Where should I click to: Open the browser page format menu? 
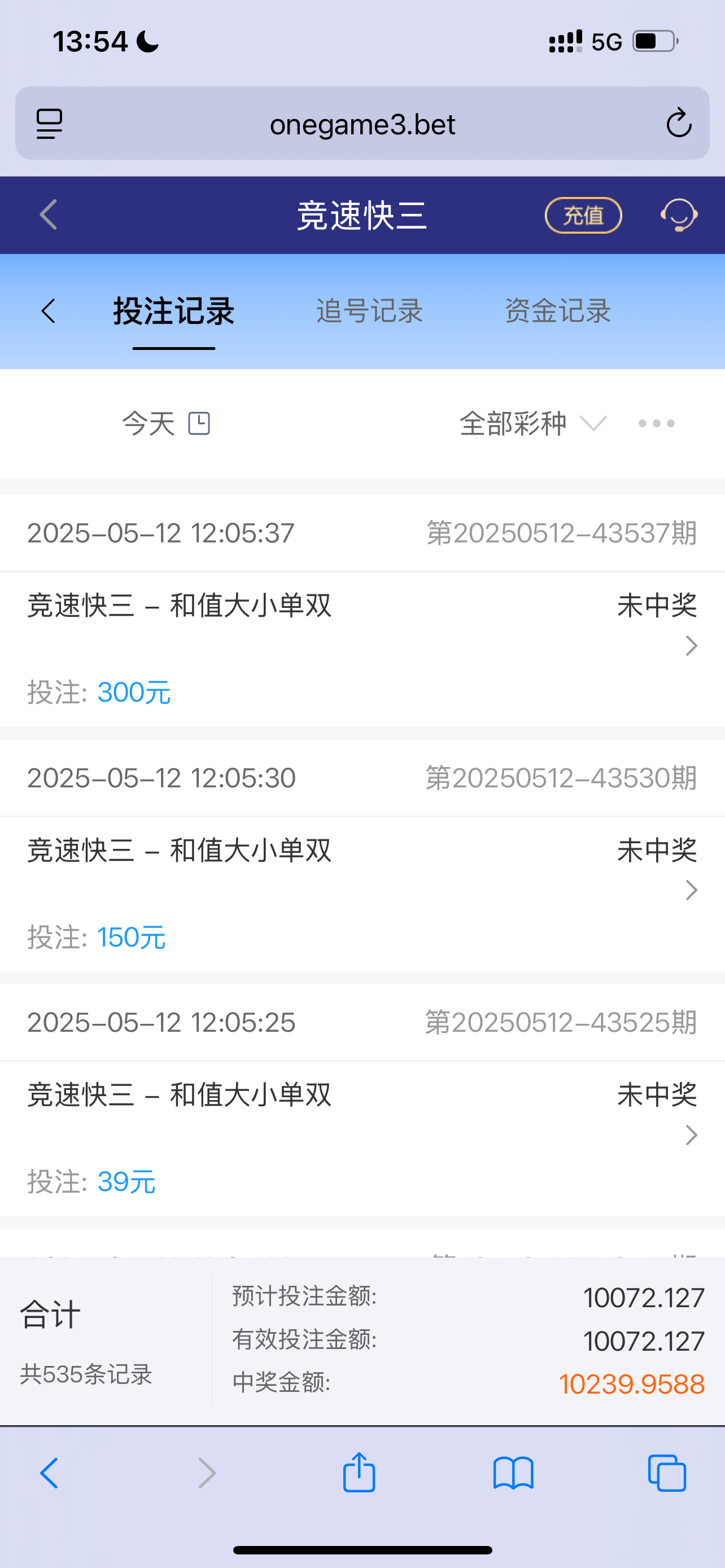click(49, 124)
